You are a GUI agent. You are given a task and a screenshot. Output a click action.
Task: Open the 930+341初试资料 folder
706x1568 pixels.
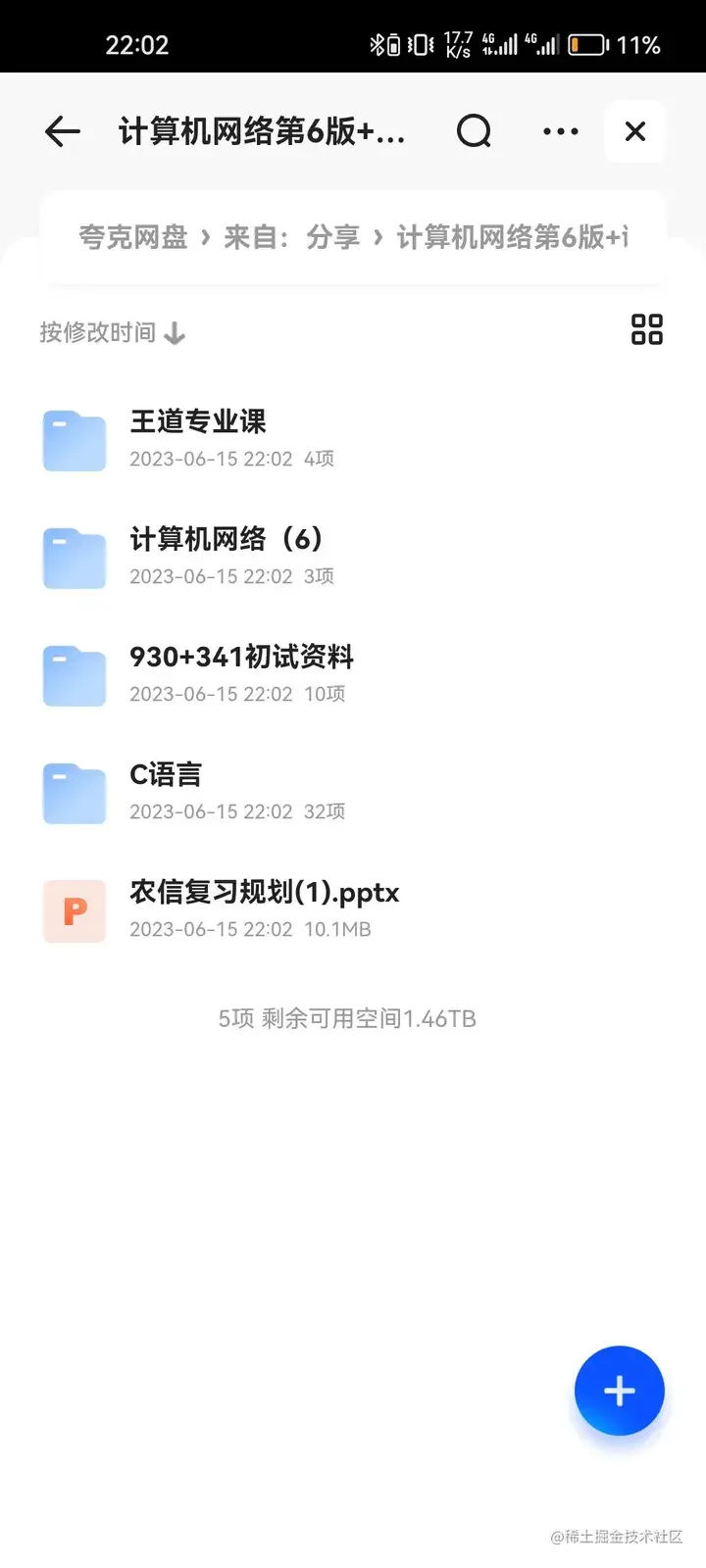click(241, 672)
